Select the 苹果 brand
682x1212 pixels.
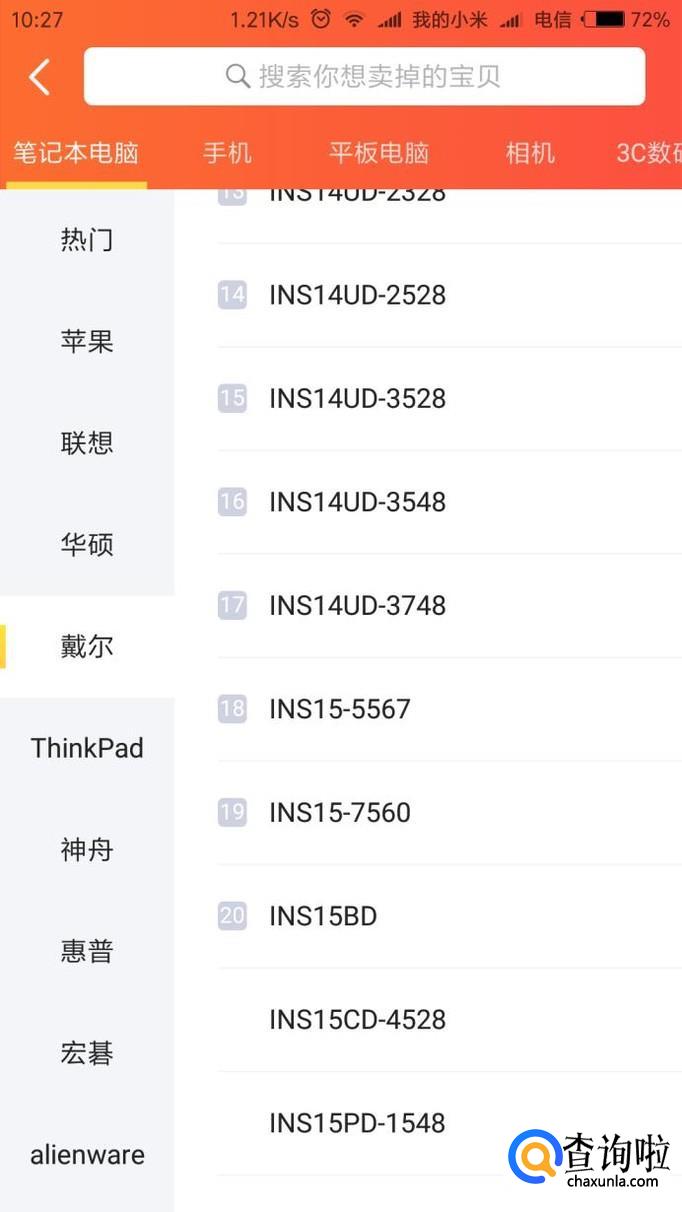tap(87, 341)
